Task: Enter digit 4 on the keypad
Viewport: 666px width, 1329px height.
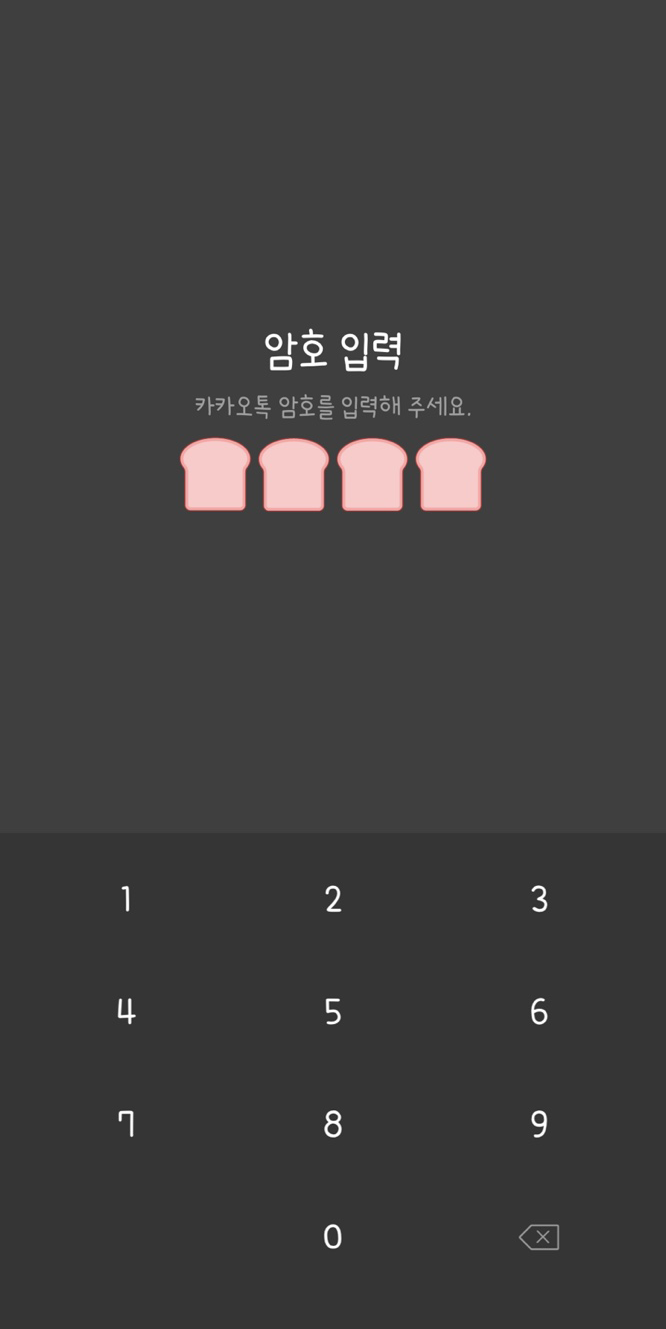Action: [x=126, y=1012]
